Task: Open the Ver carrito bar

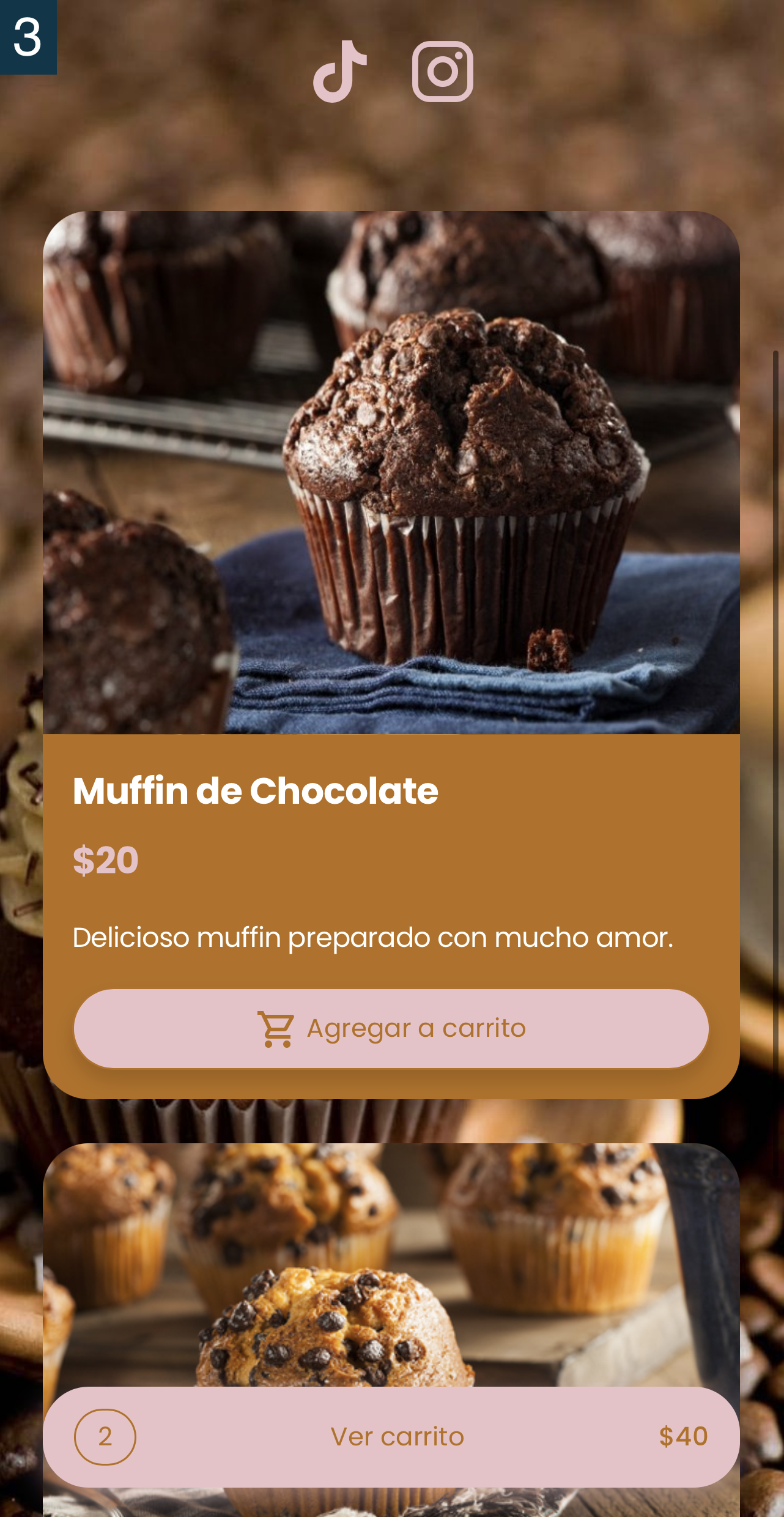Action: coord(391,1437)
